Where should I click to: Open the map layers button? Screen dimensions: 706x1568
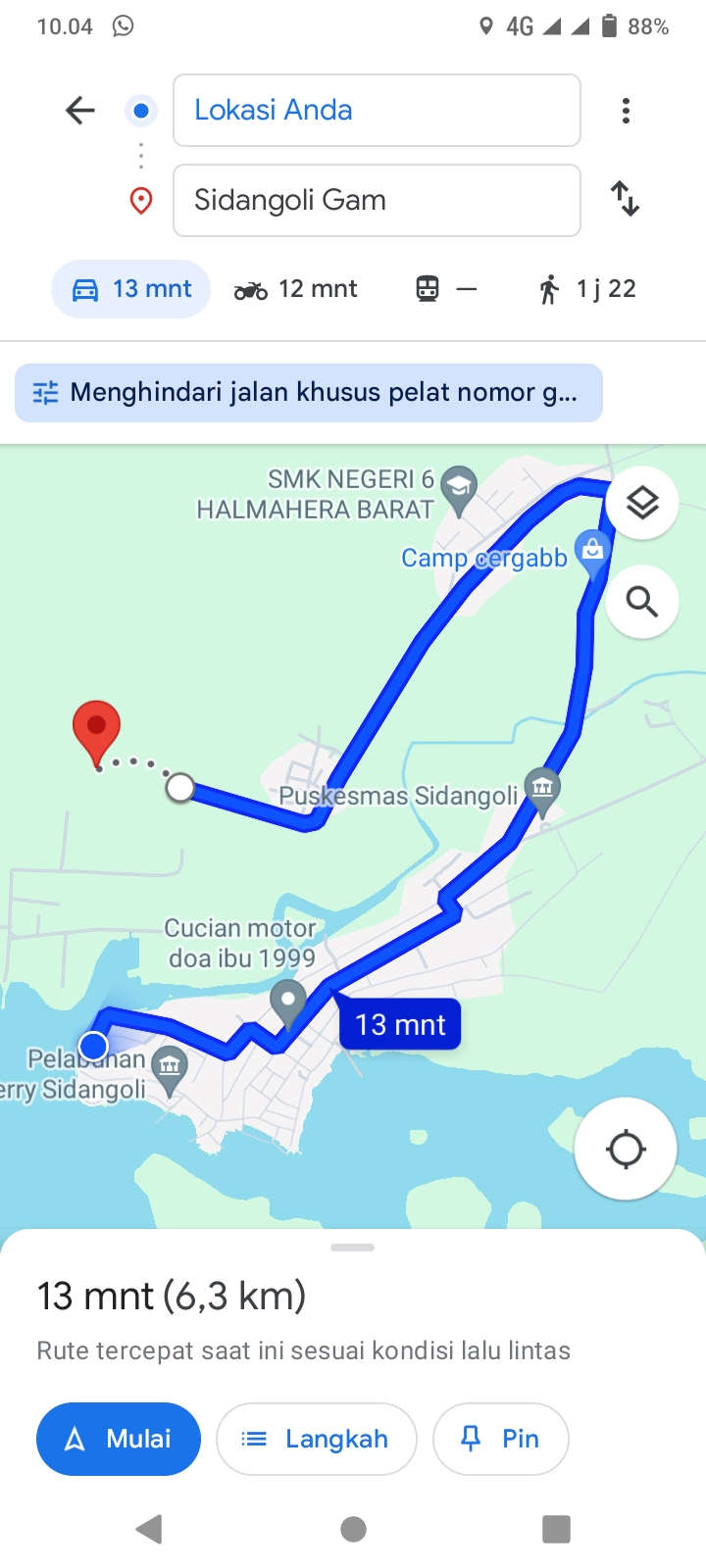pyautogui.click(x=642, y=503)
